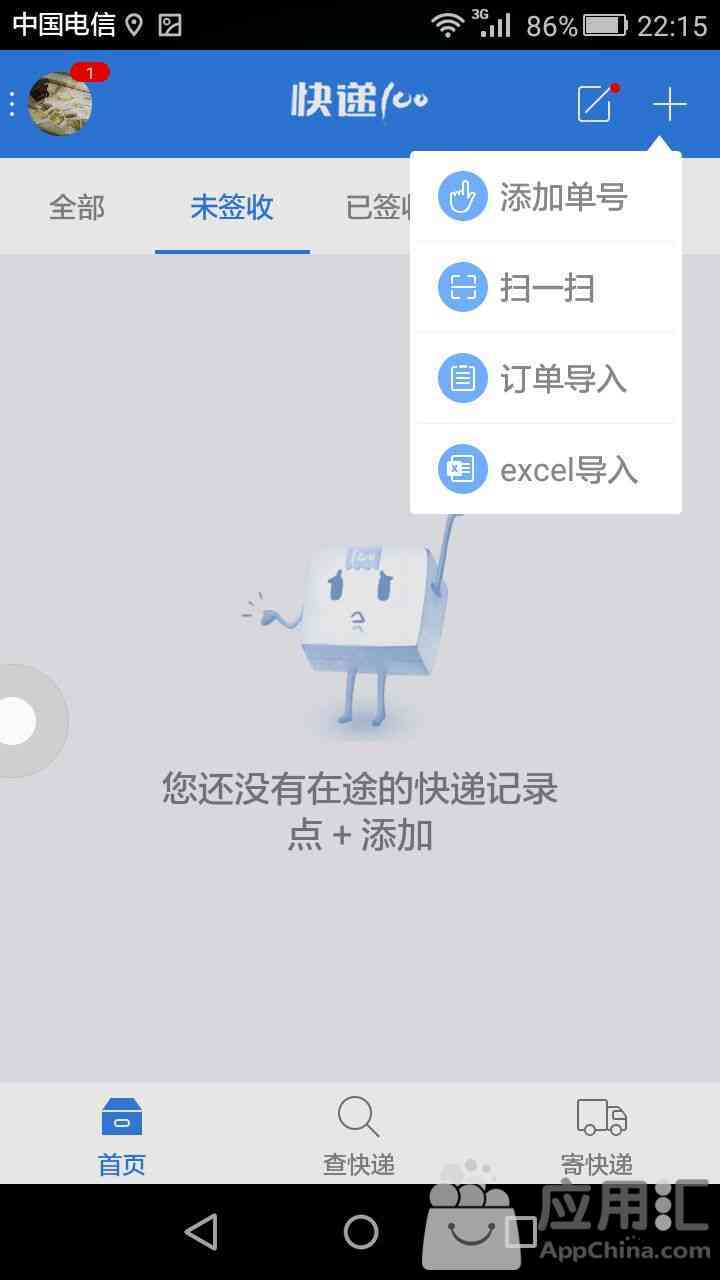Open the 寄快递 bottom tab
This screenshot has width=720, height=1280.
click(598, 1136)
